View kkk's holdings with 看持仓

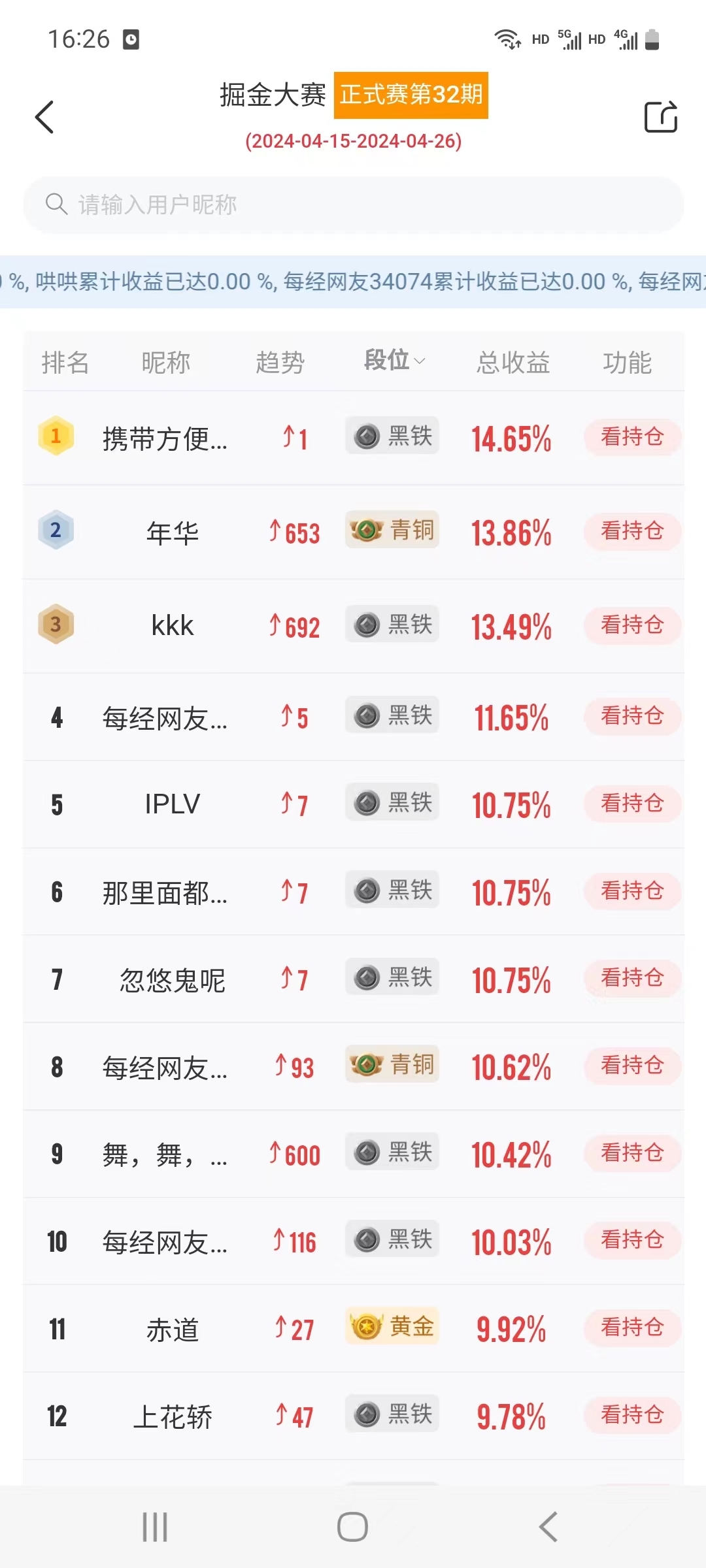pyautogui.click(x=631, y=625)
